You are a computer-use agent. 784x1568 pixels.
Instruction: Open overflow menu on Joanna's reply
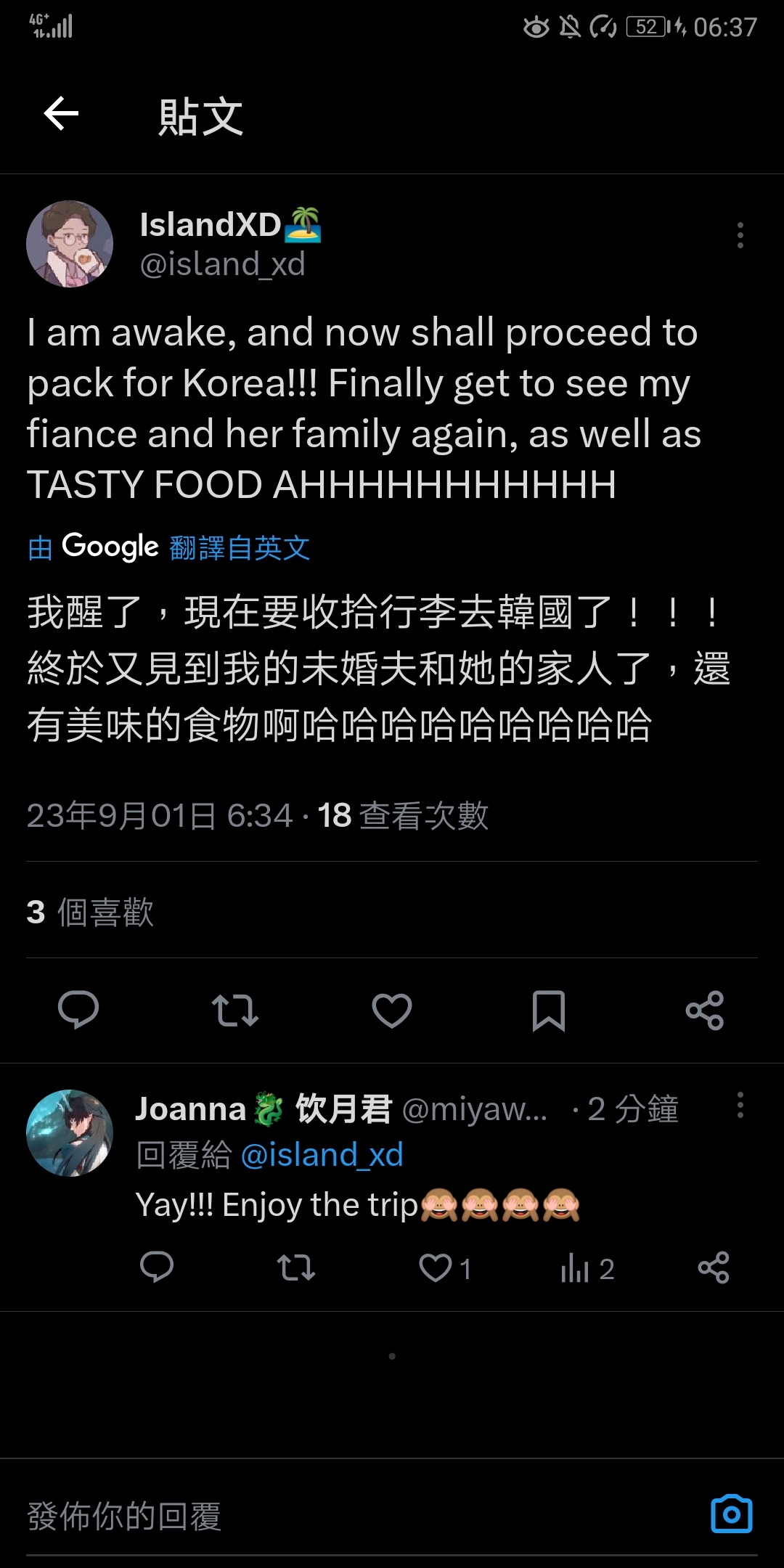pyautogui.click(x=740, y=1105)
